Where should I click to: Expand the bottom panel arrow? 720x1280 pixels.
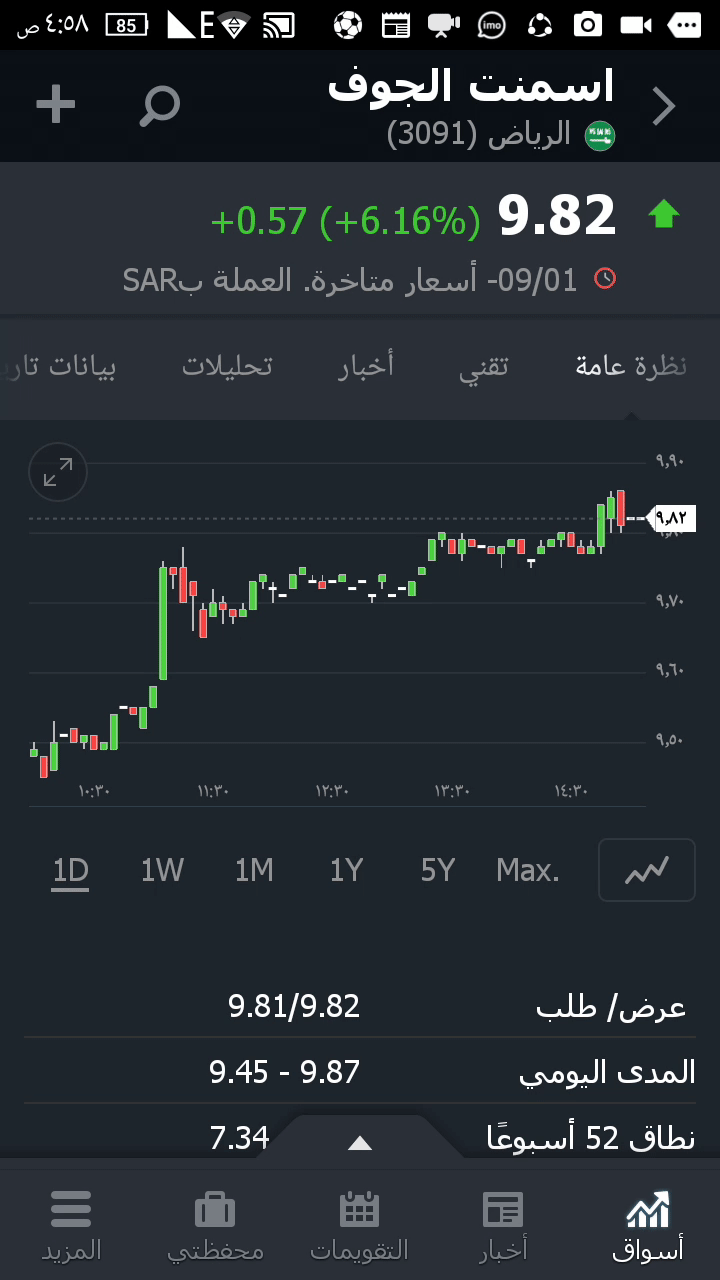coord(360,1143)
